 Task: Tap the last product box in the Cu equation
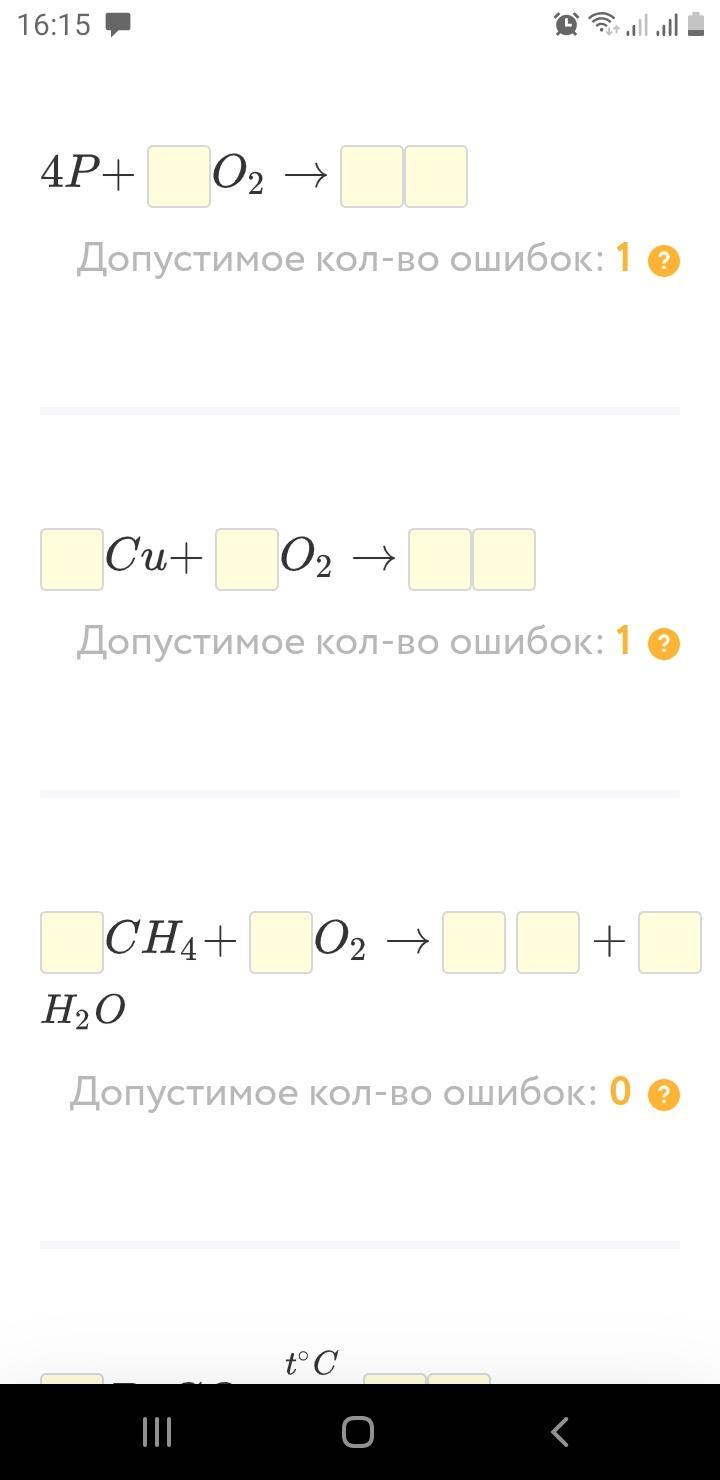coord(504,559)
